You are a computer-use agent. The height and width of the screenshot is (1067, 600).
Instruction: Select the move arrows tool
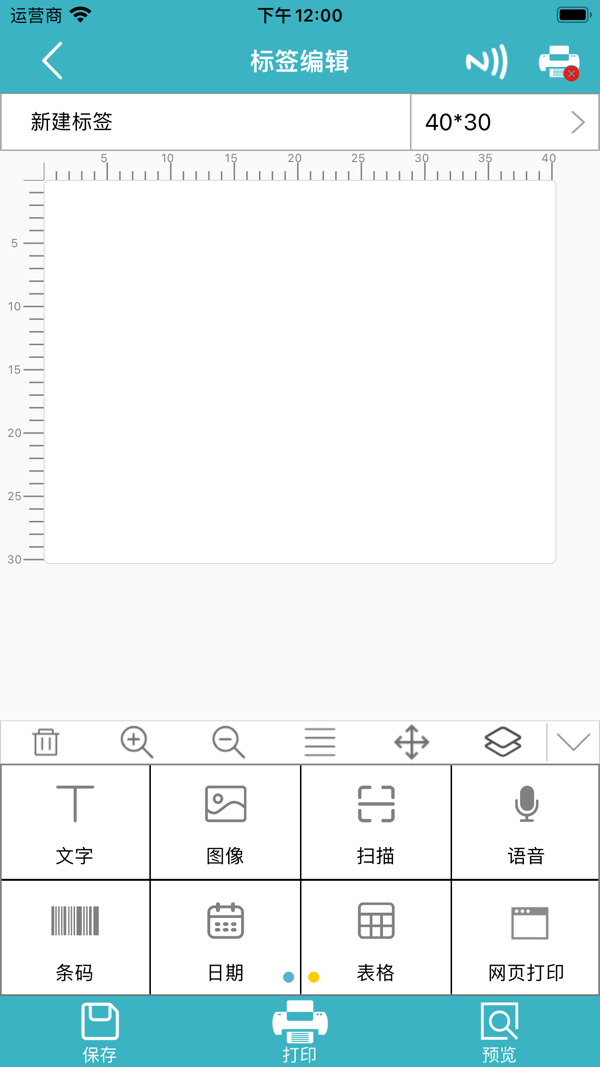pyautogui.click(x=412, y=742)
